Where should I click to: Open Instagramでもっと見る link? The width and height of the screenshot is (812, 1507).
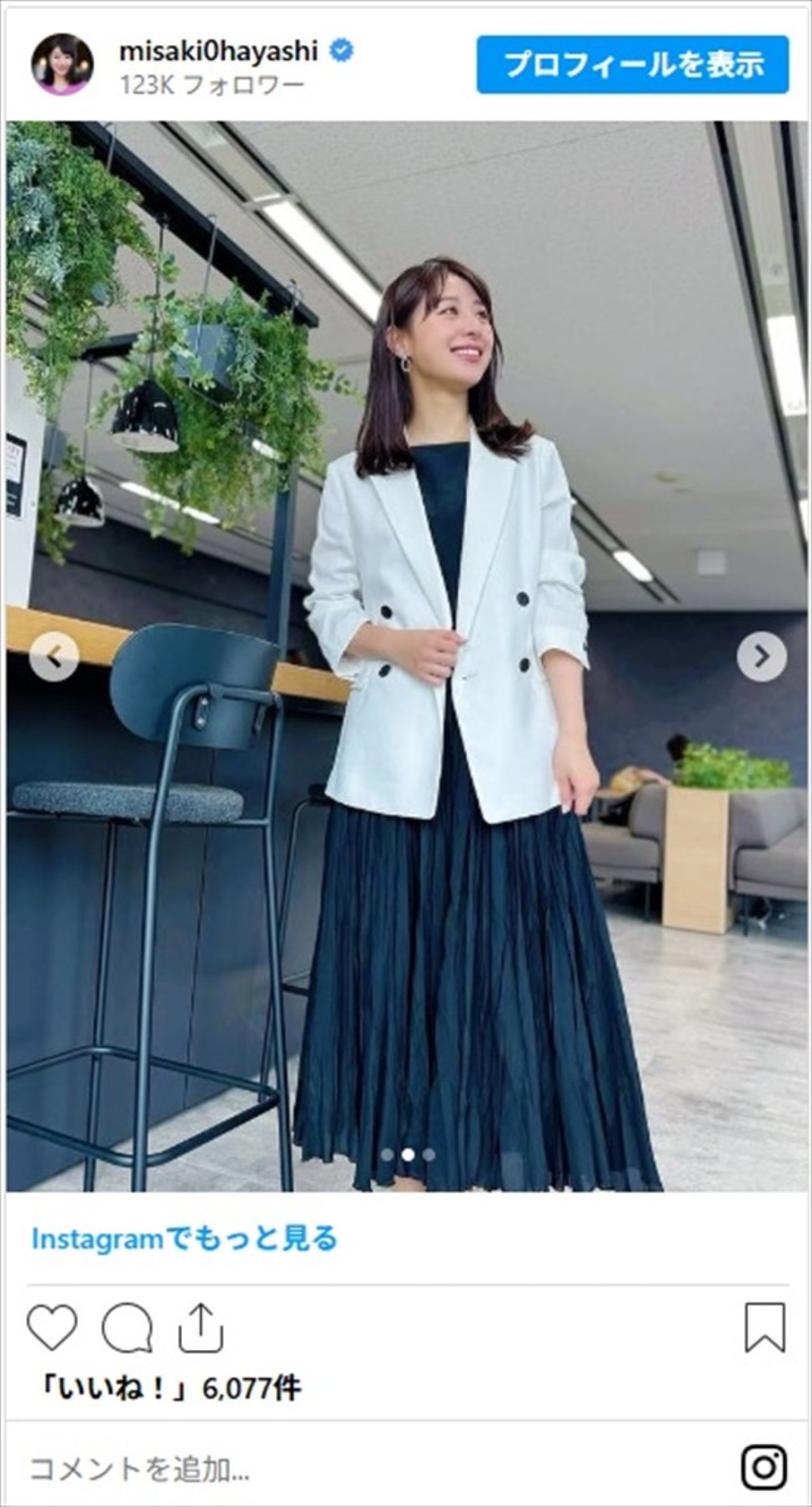click(184, 1238)
